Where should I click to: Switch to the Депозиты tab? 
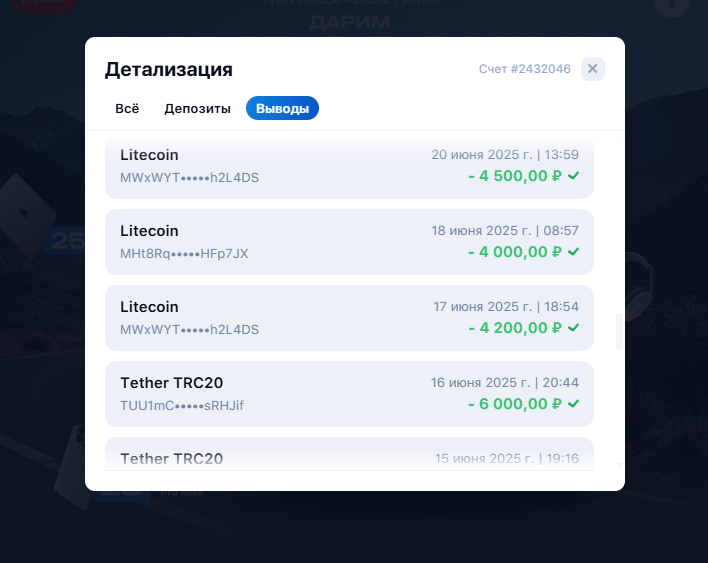click(197, 108)
